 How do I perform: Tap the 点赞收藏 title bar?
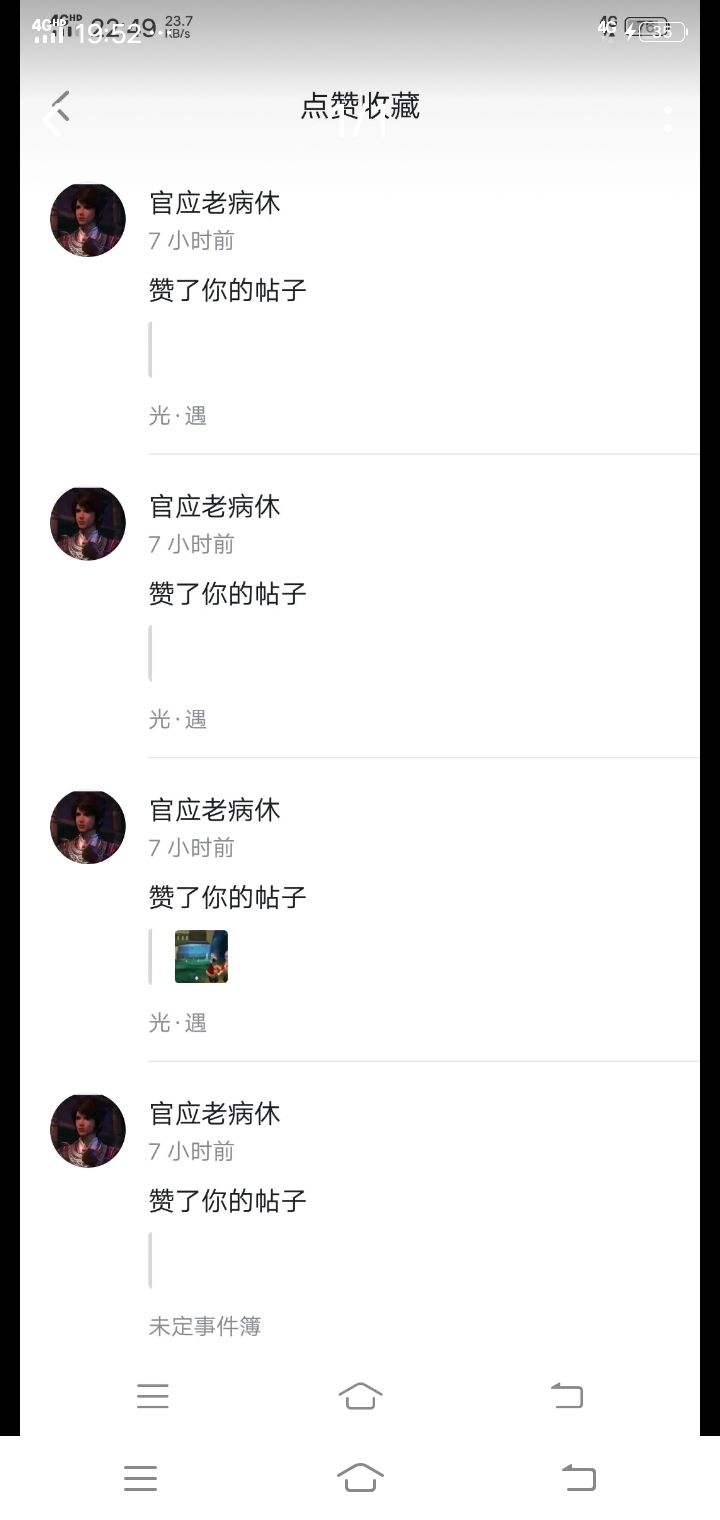[x=360, y=106]
